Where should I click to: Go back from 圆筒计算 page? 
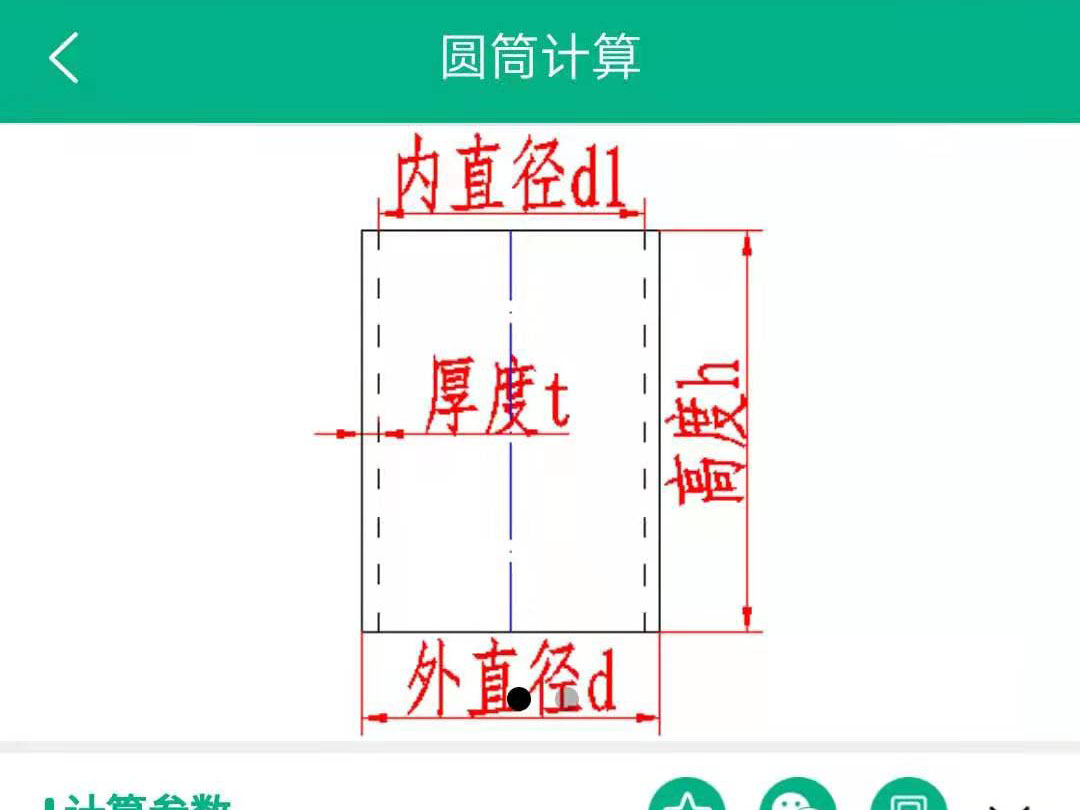point(63,57)
